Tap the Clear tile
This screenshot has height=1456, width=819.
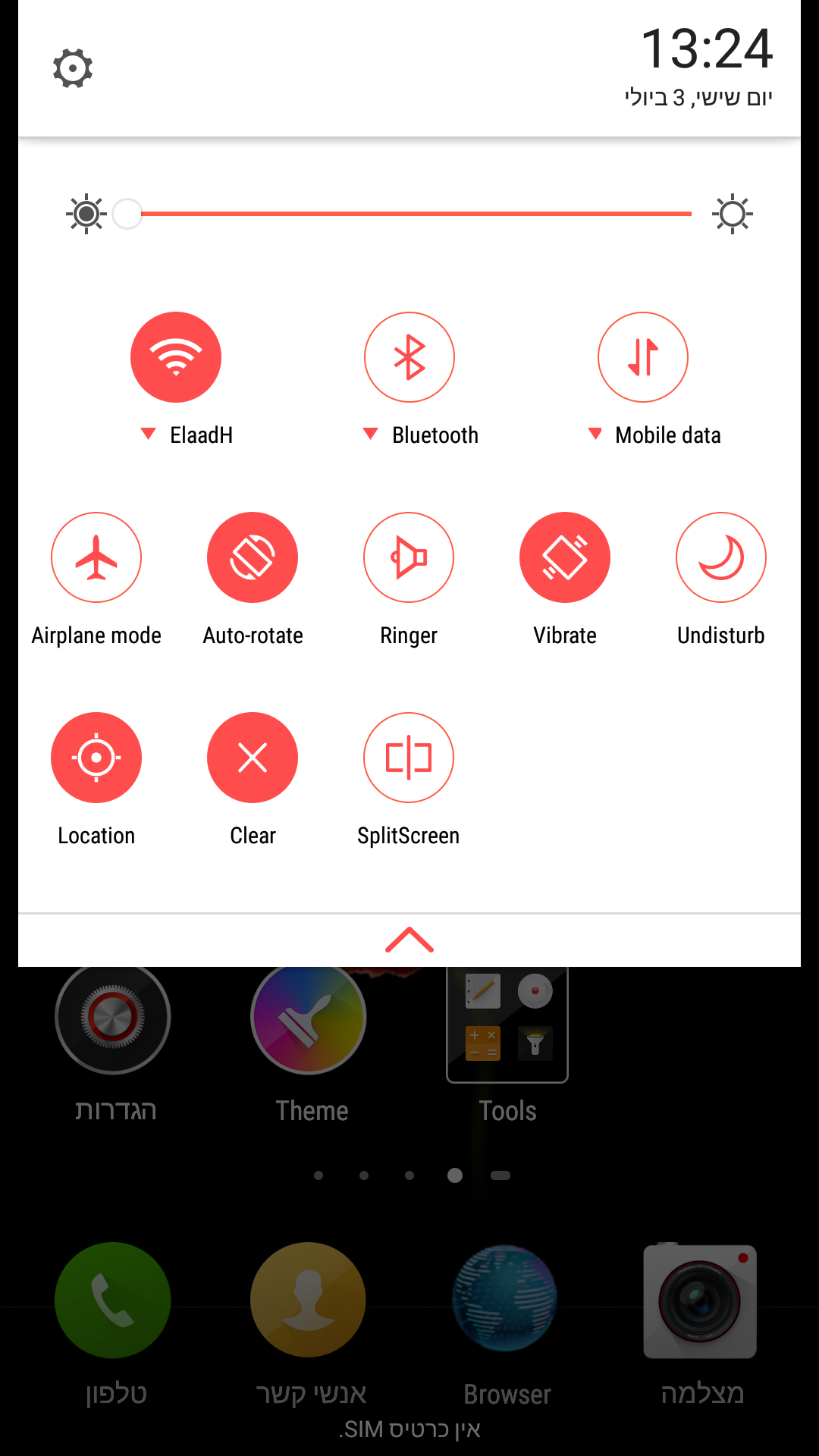253,758
